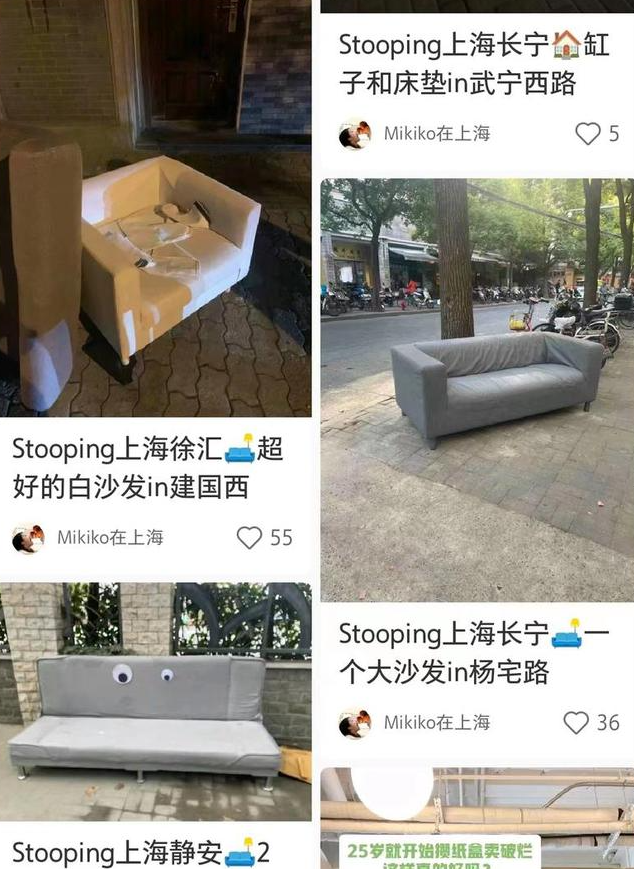Open the grey sofa post in 杨宅路

(477, 390)
